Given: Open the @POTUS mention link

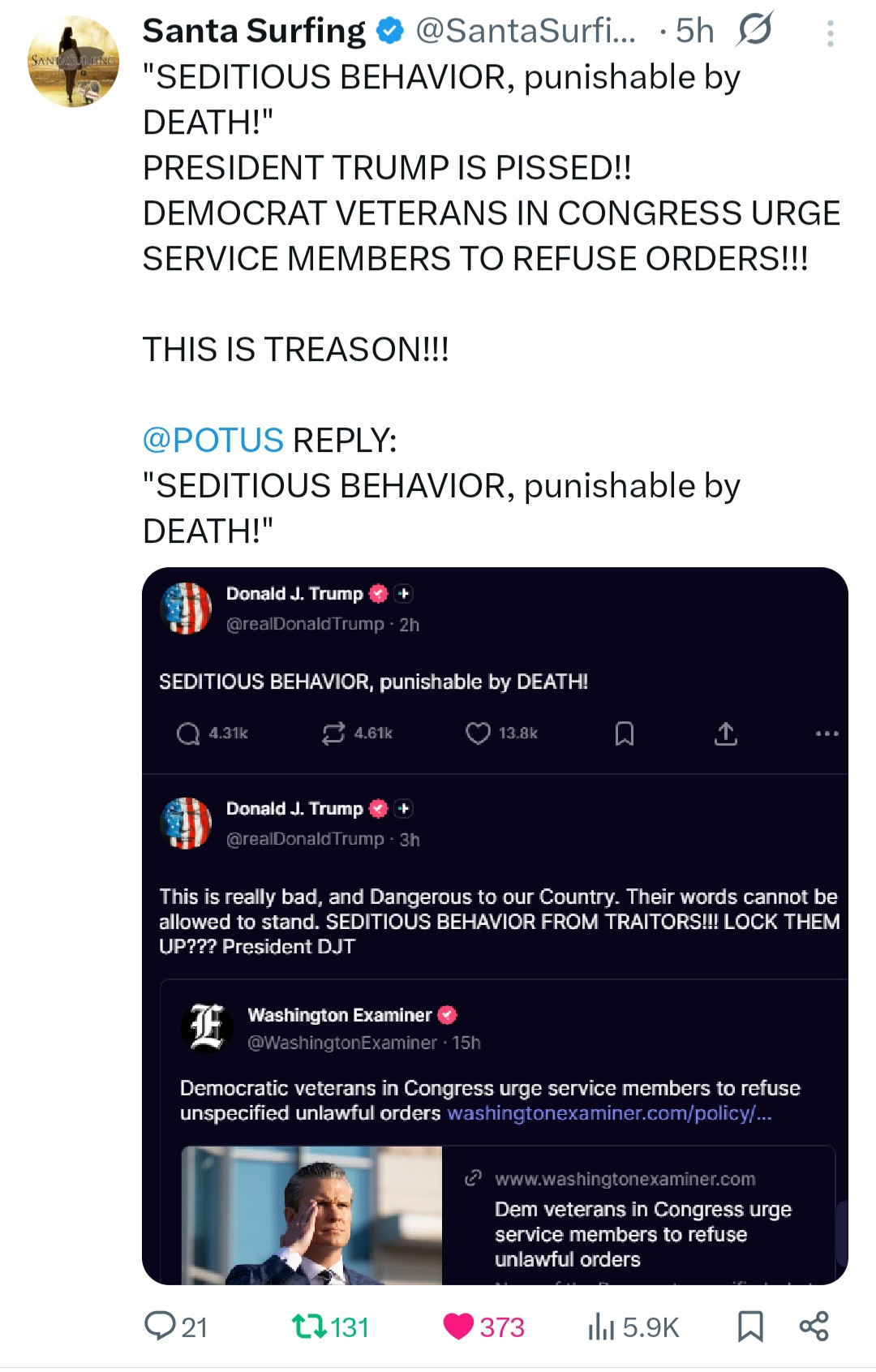Looking at the screenshot, I should point(213,441).
